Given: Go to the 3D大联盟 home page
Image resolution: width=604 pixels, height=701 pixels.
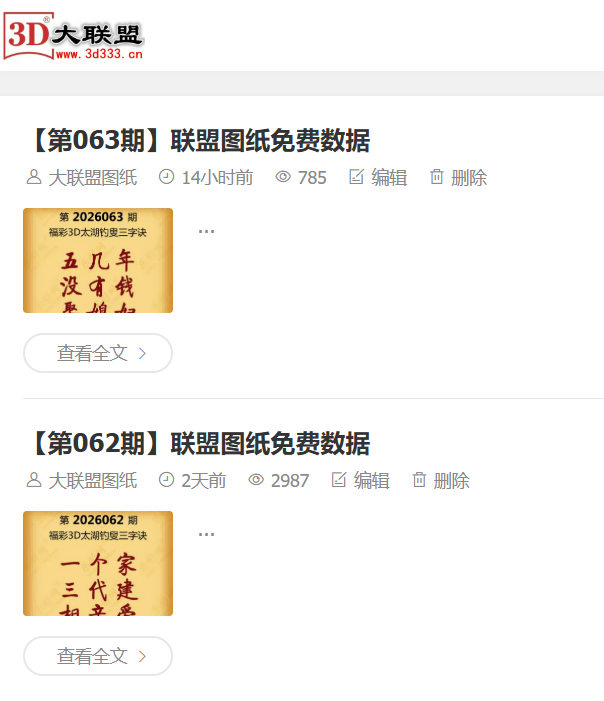Looking at the screenshot, I should pyautogui.click(x=75, y=37).
